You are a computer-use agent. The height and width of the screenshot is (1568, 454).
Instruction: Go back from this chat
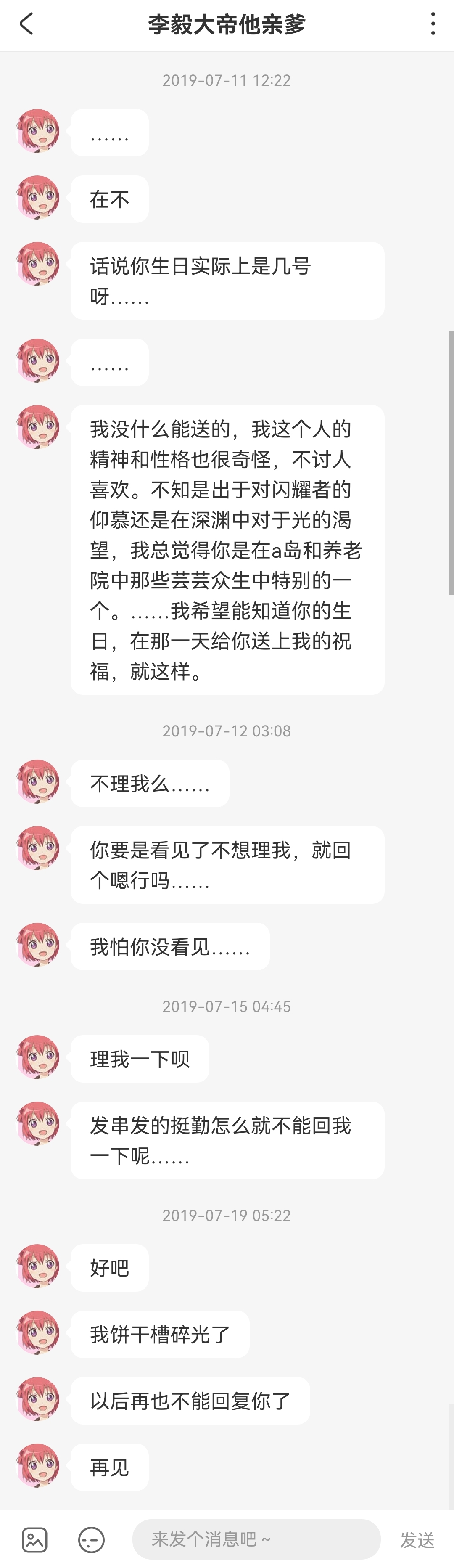pyautogui.click(x=27, y=24)
